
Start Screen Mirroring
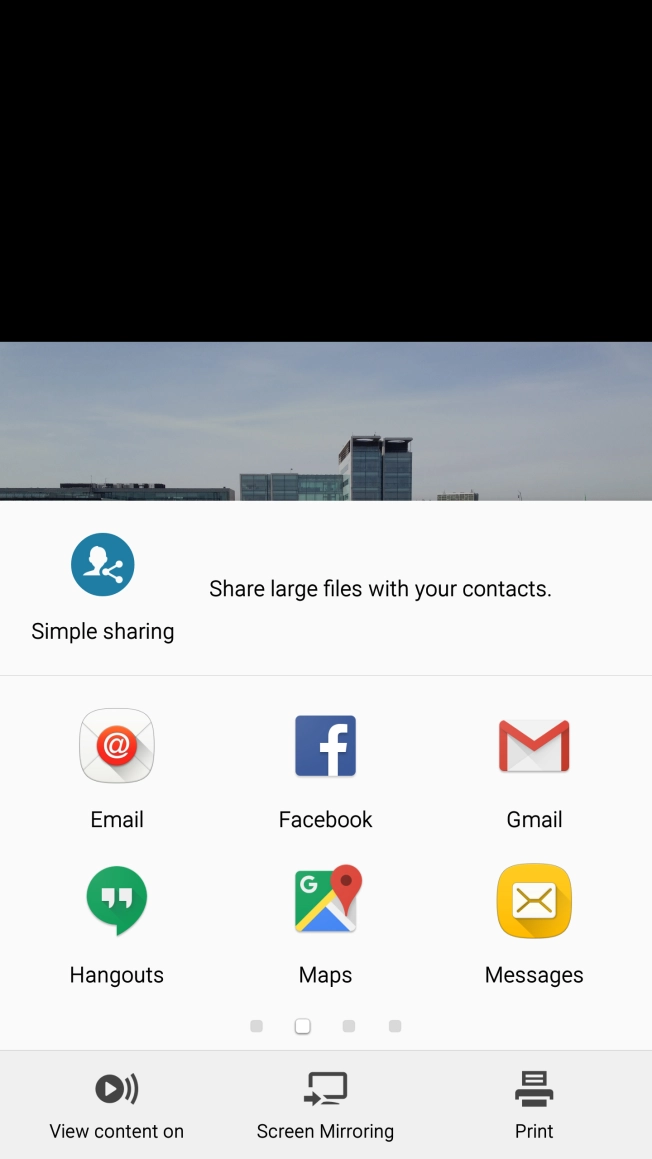(325, 1106)
